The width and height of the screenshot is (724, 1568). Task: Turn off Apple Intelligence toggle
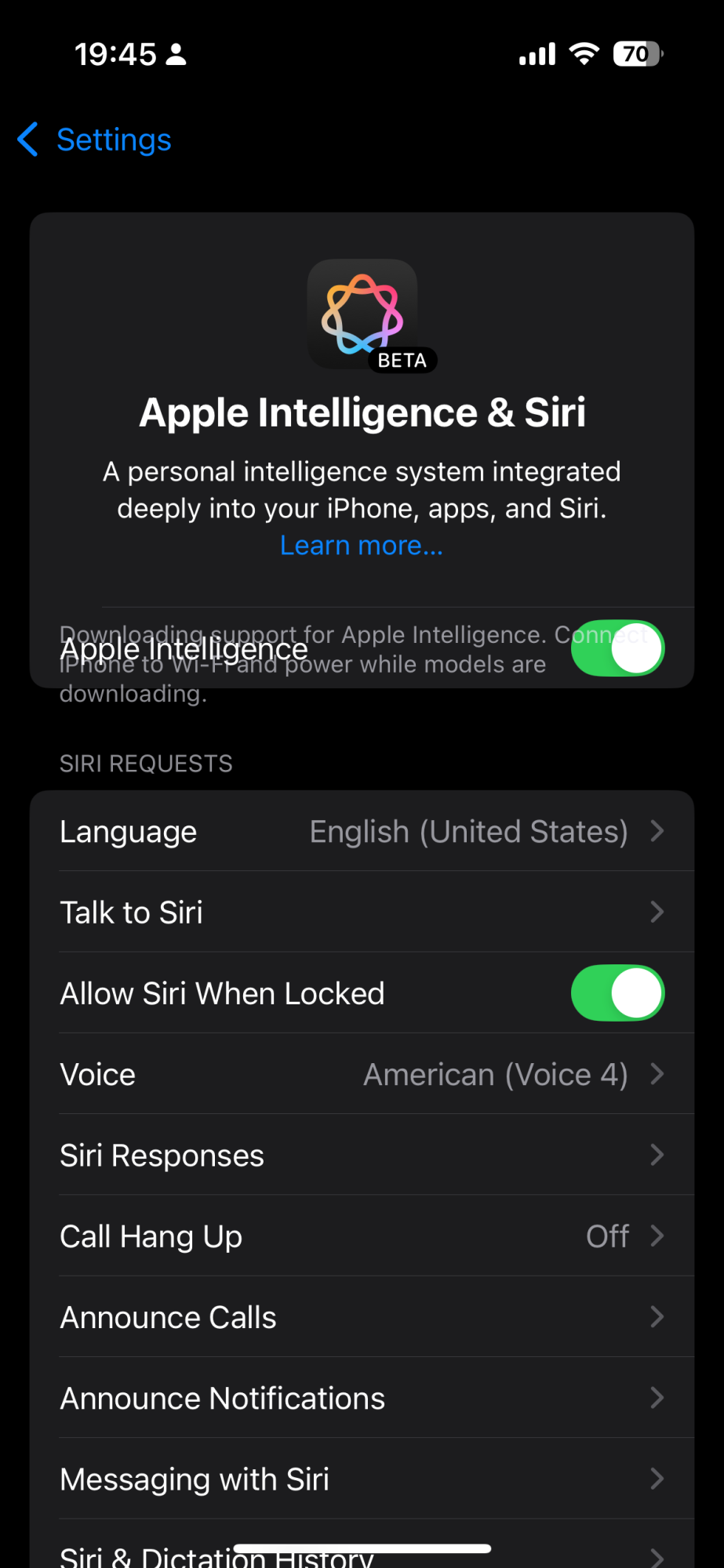(x=617, y=648)
